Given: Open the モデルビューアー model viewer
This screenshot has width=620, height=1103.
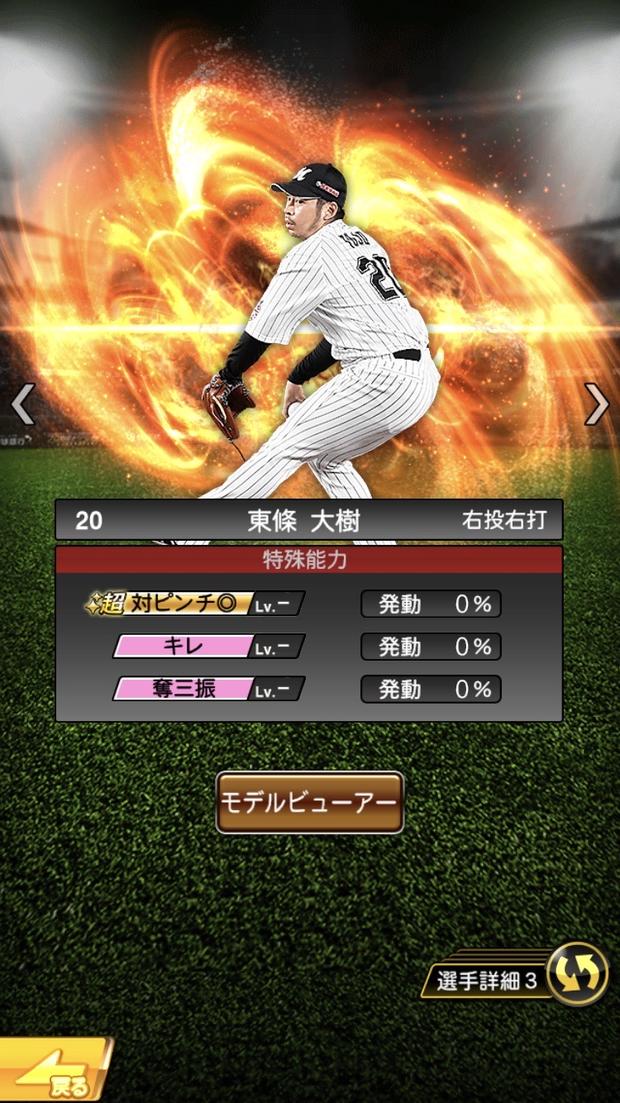Looking at the screenshot, I should pyautogui.click(x=309, y=802).
